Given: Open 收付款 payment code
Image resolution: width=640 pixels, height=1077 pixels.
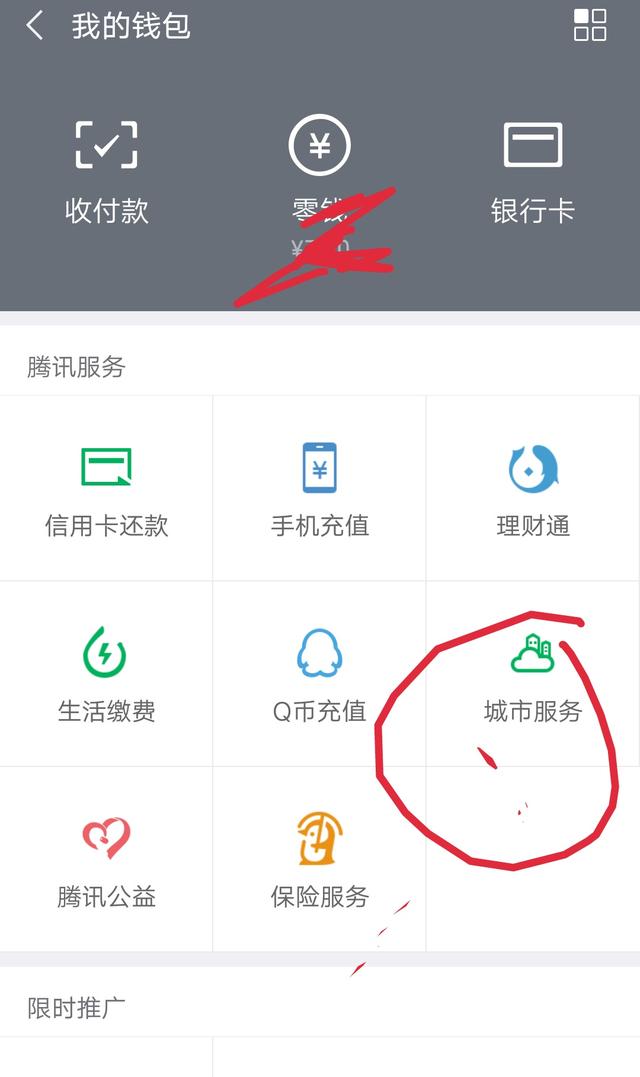Looking at the screenshot, I should click(x=107, y=170).
